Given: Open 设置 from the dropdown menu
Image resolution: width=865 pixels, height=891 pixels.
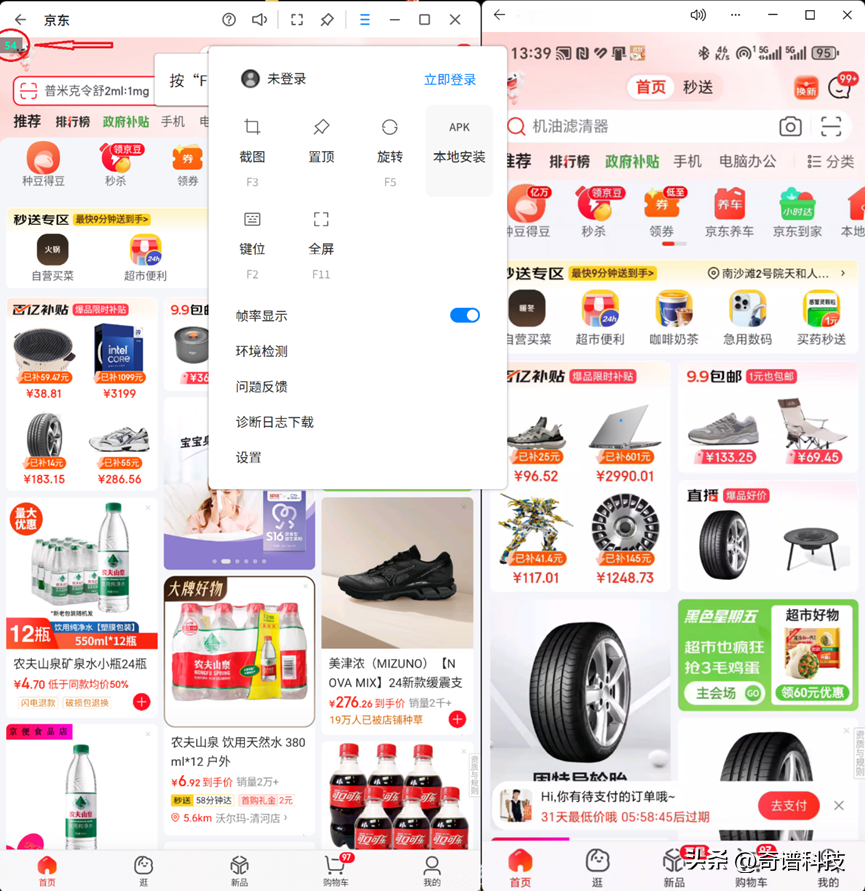Looking at the screenshot, I should click(249, 457).
